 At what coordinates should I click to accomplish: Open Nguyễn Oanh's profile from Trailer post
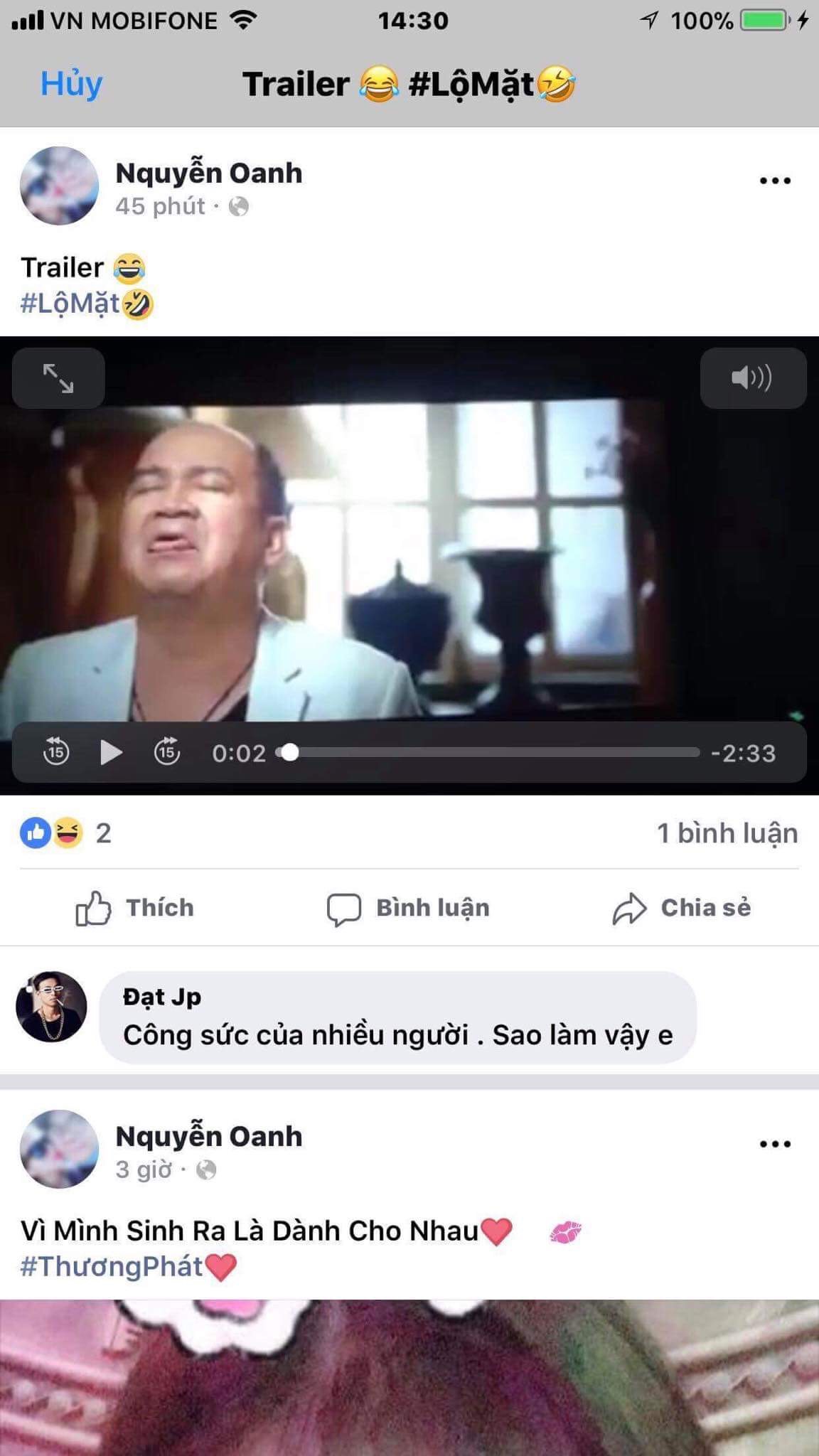(208, 173)
